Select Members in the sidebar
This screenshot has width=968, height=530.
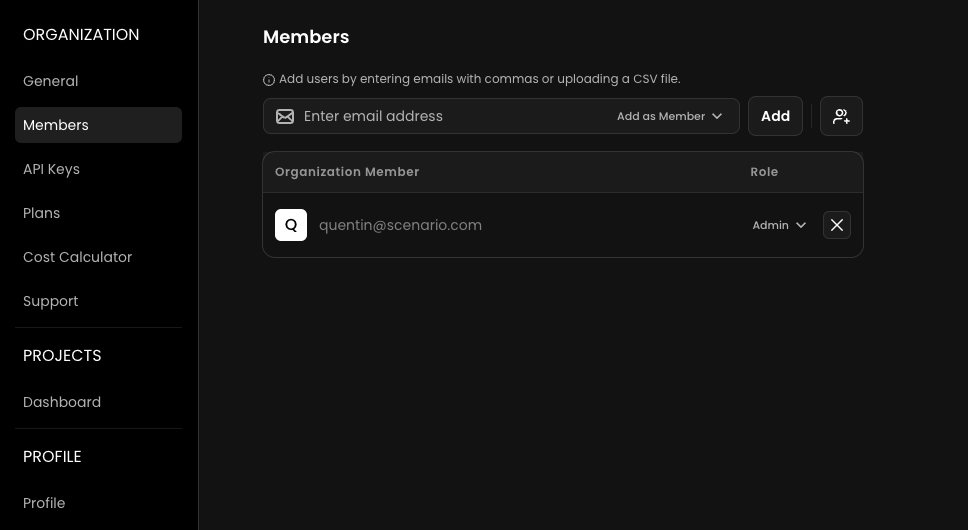click(56, 125)
